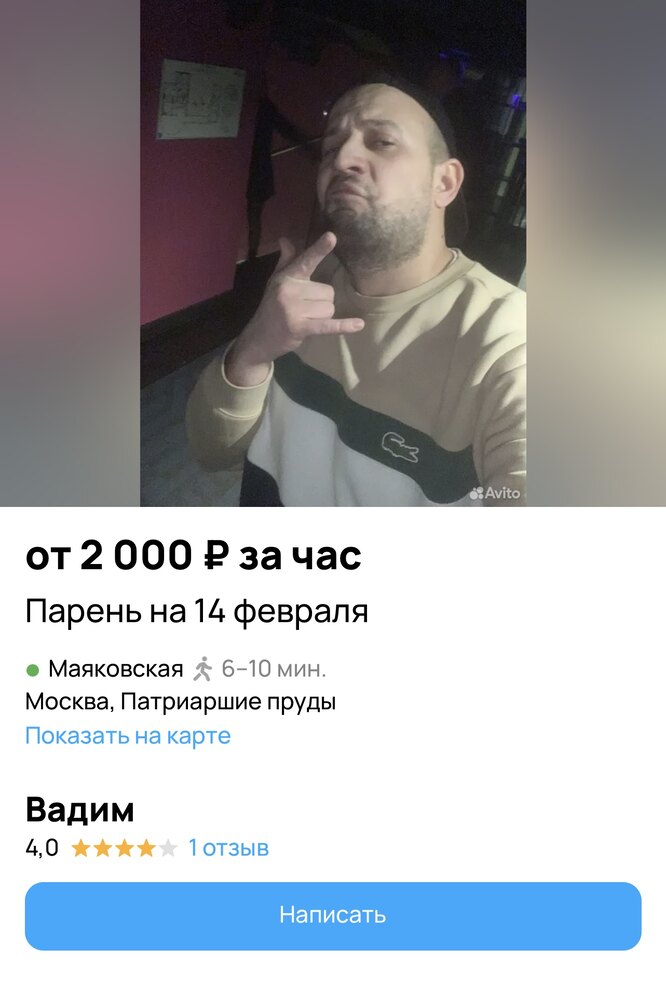
Task: Open the "Показать на карте" map link
Action: pos(128,736)
